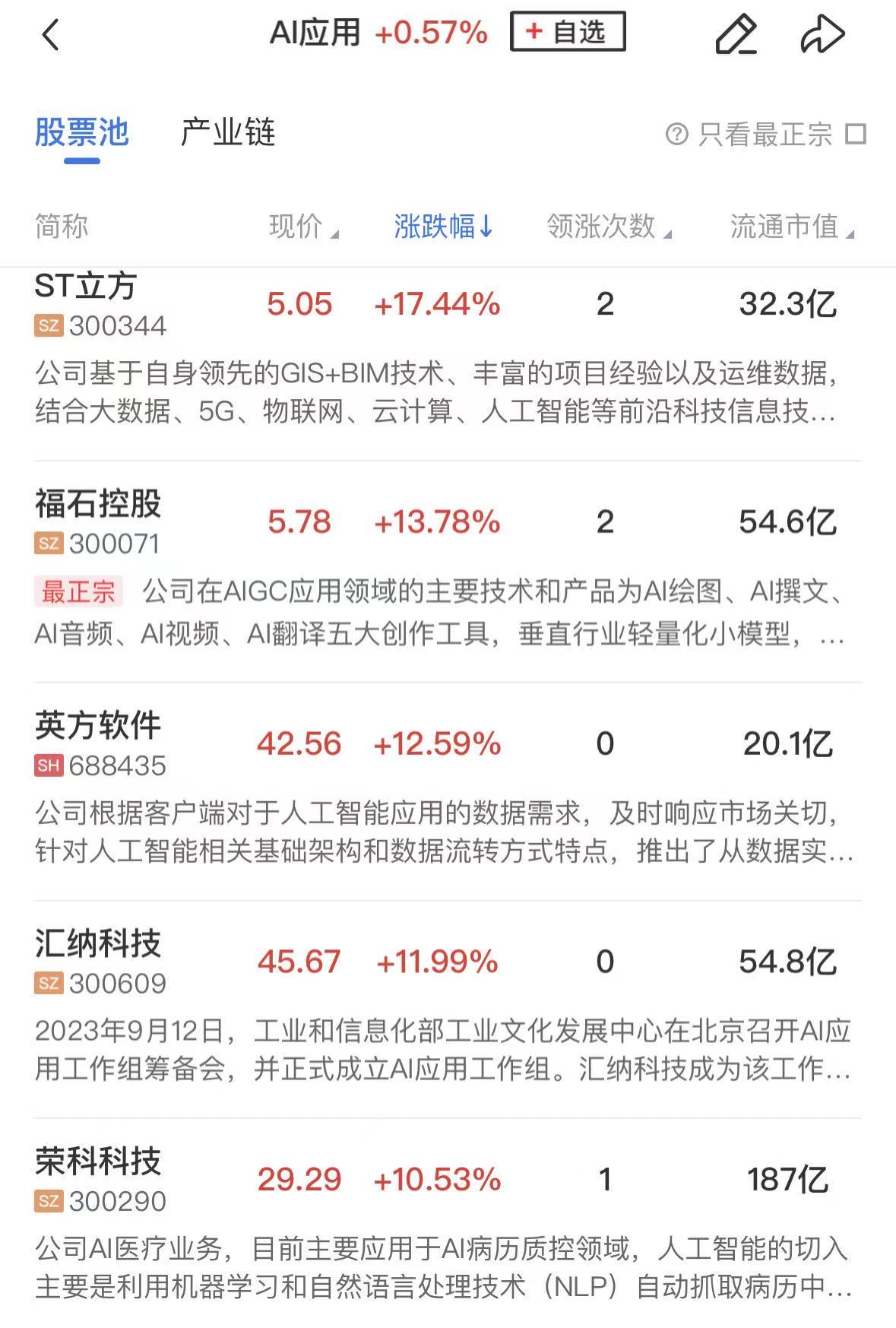
Task: Switch to the 产业链 tab
Action: (x=227, y=133)
